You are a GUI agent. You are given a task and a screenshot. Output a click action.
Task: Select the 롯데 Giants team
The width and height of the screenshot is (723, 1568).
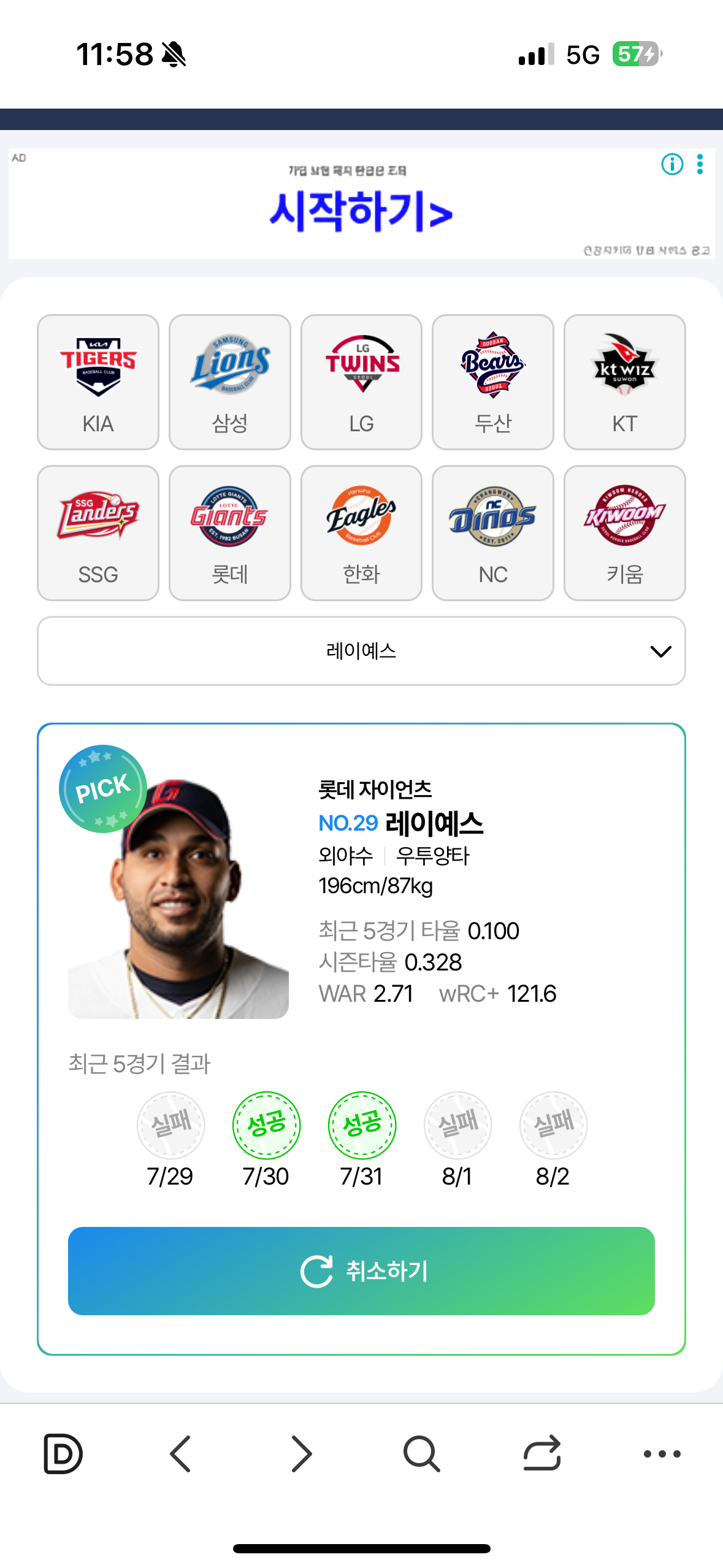229,532
